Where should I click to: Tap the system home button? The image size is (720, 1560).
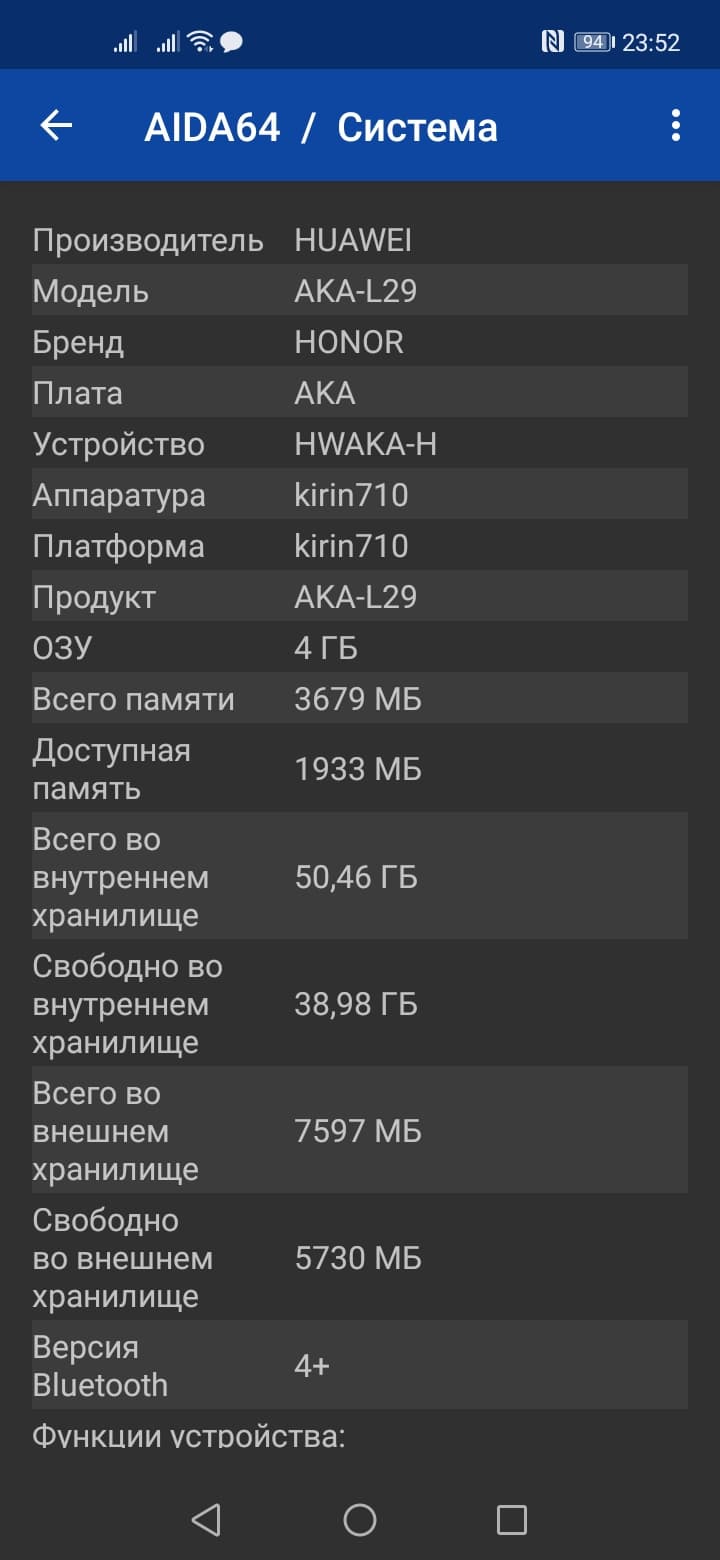click(x=360, y=1520)
